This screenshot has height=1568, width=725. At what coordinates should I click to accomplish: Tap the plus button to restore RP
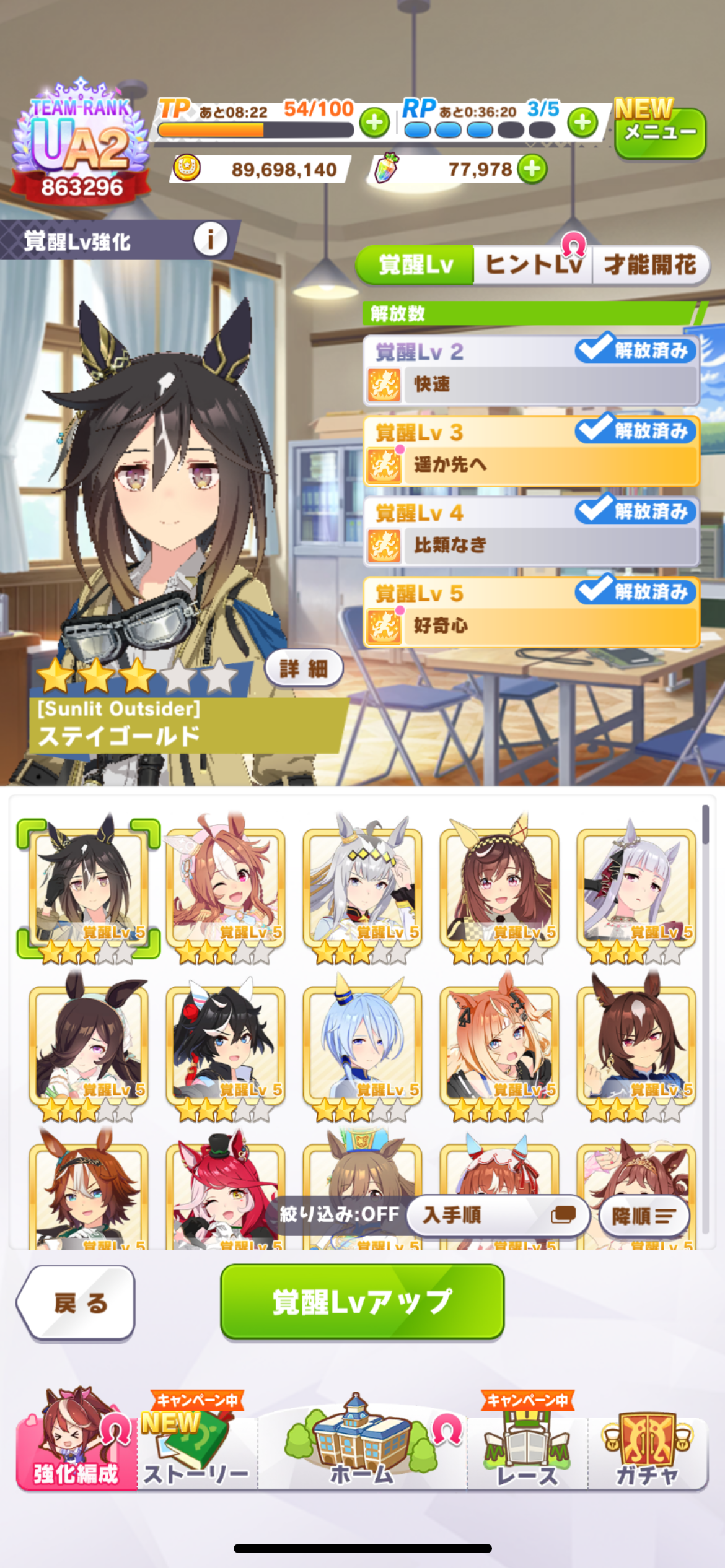pyautogui.click(x=582, y=122)
